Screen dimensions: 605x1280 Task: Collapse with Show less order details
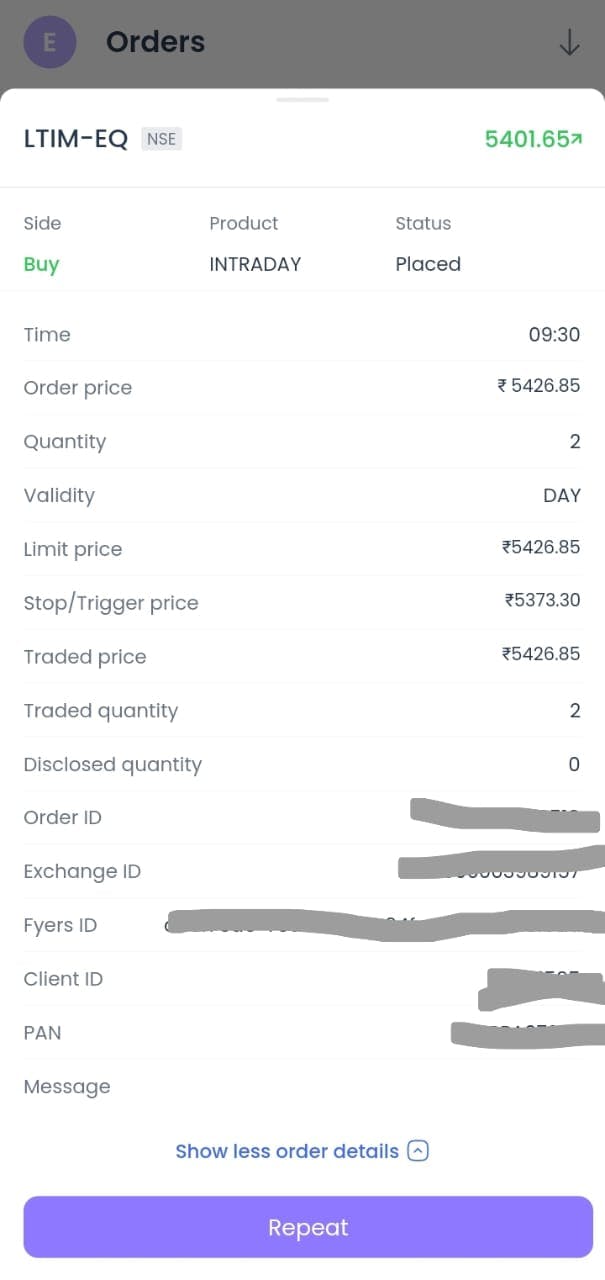point(302,1151)
